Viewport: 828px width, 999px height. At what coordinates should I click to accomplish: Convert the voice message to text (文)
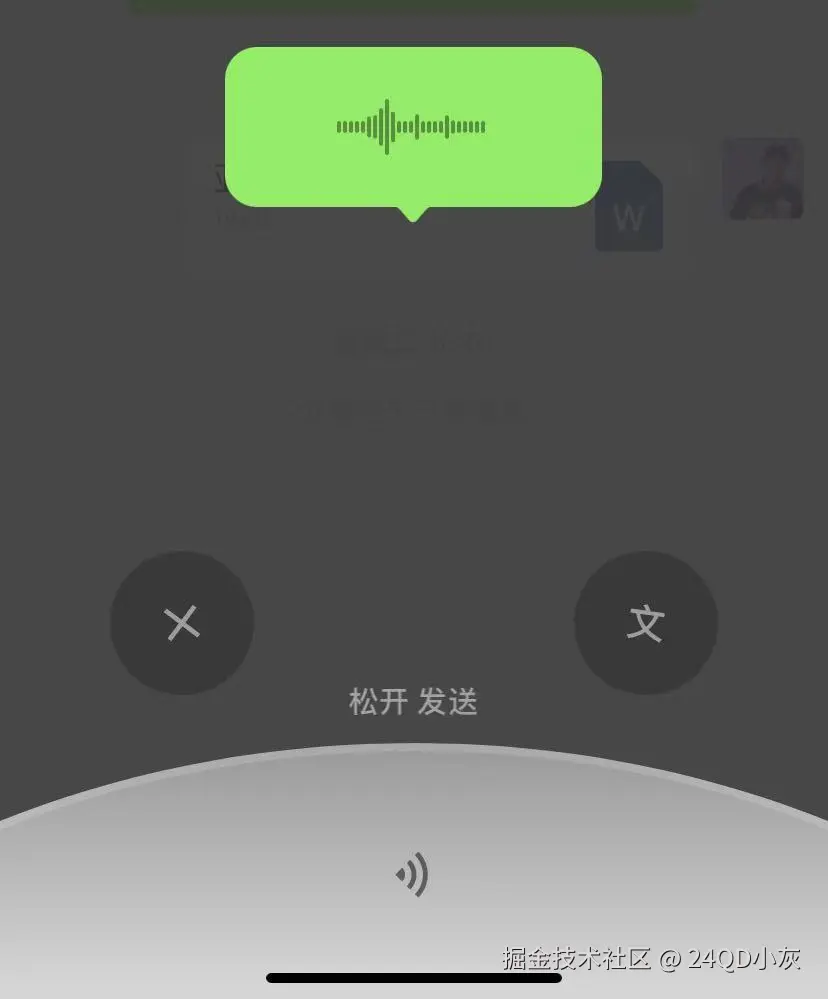(646, 623)
